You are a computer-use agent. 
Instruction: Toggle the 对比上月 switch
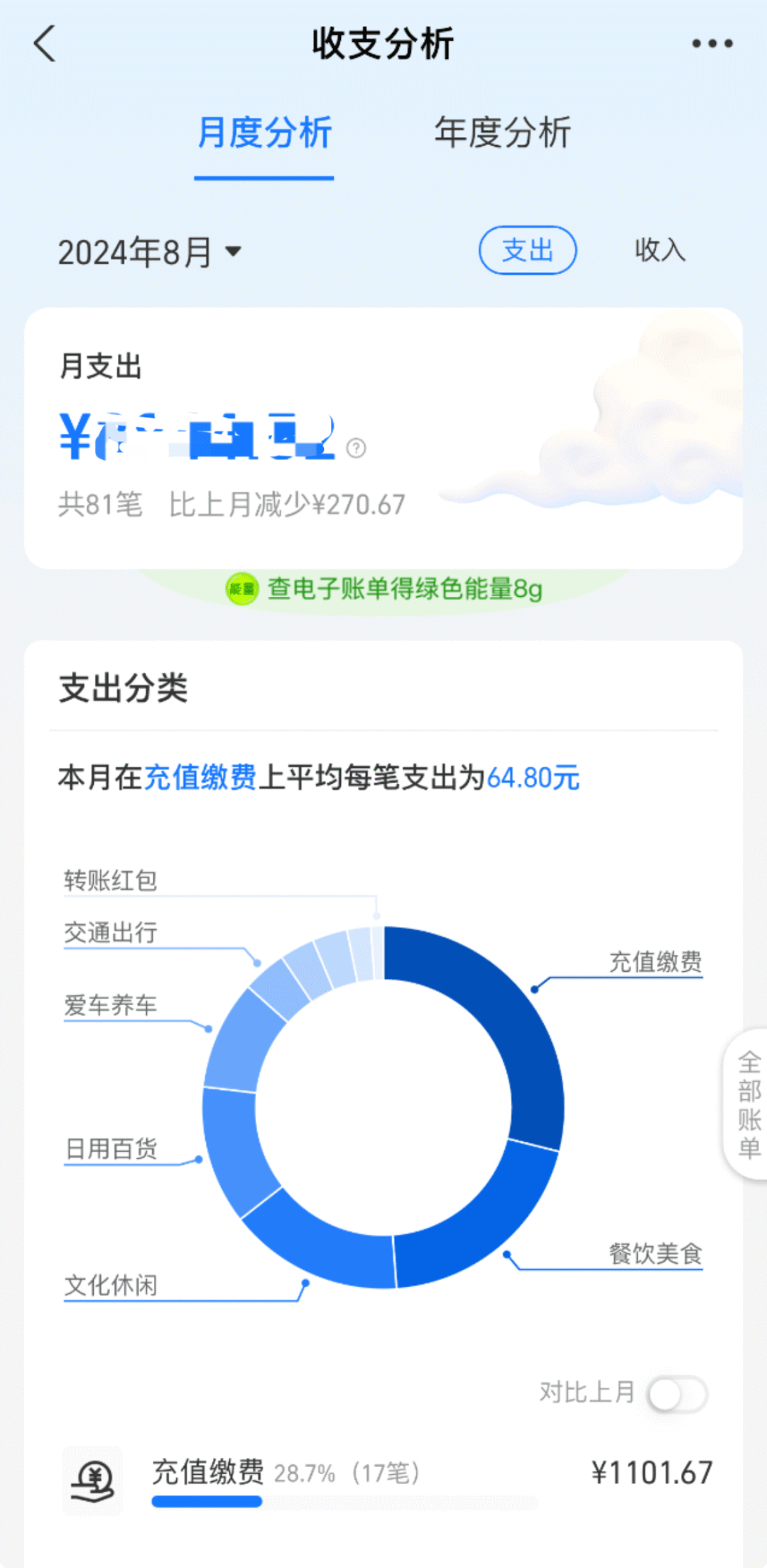[677, 1394]
